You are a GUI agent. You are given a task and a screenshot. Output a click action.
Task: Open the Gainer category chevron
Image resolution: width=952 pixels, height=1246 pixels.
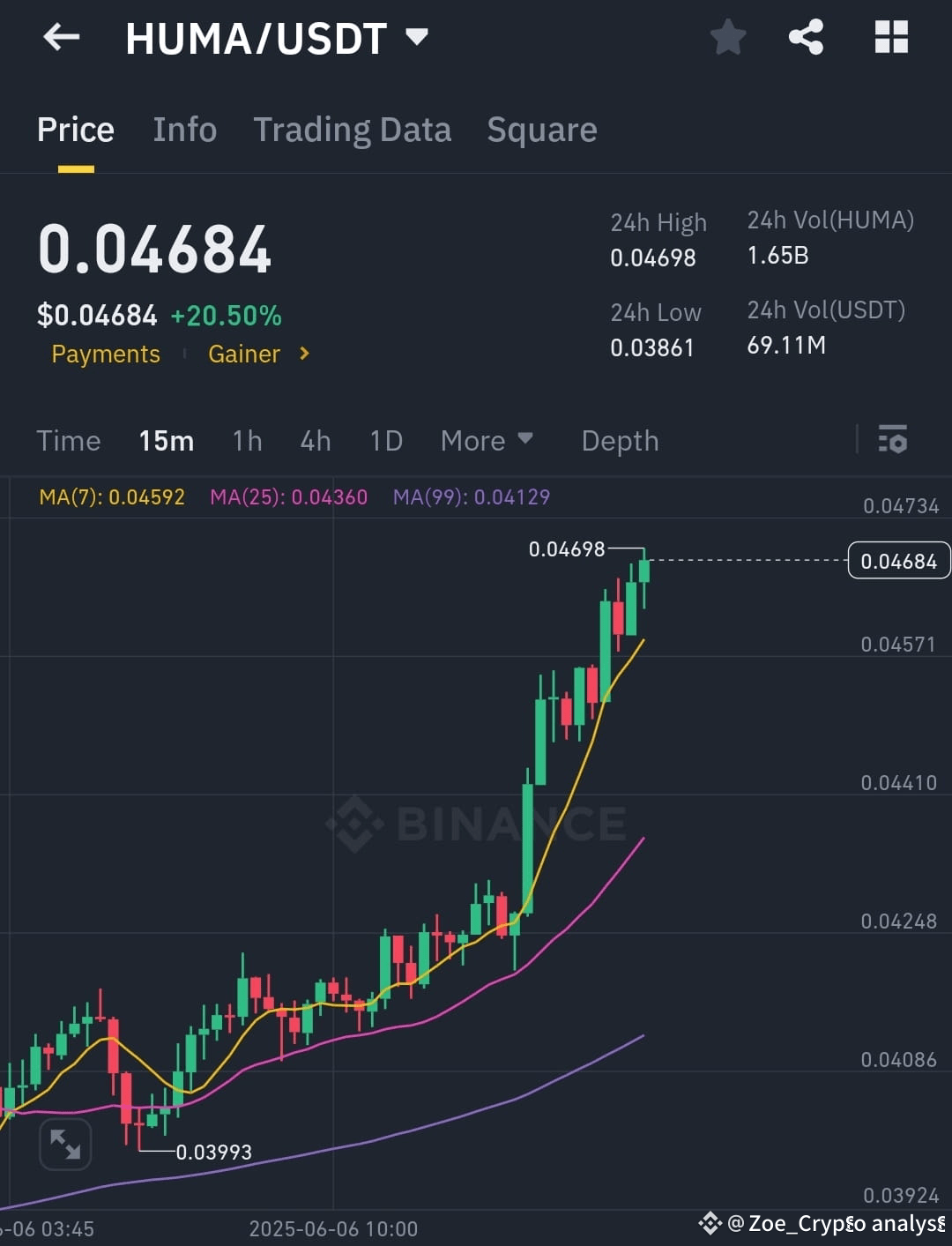302,354
